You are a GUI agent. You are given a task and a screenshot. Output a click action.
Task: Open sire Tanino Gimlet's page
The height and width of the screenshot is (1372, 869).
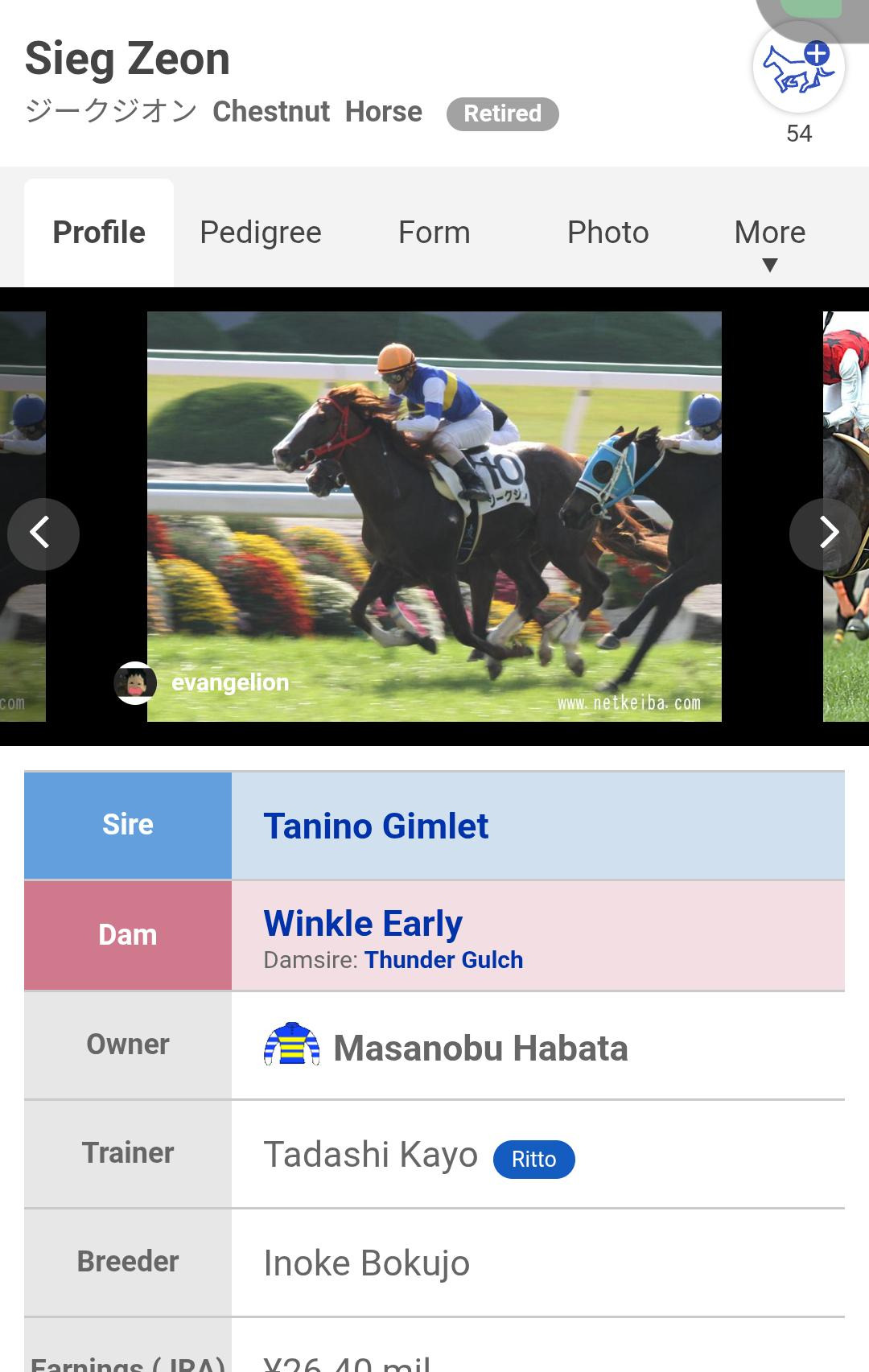(x=376, y=826)
